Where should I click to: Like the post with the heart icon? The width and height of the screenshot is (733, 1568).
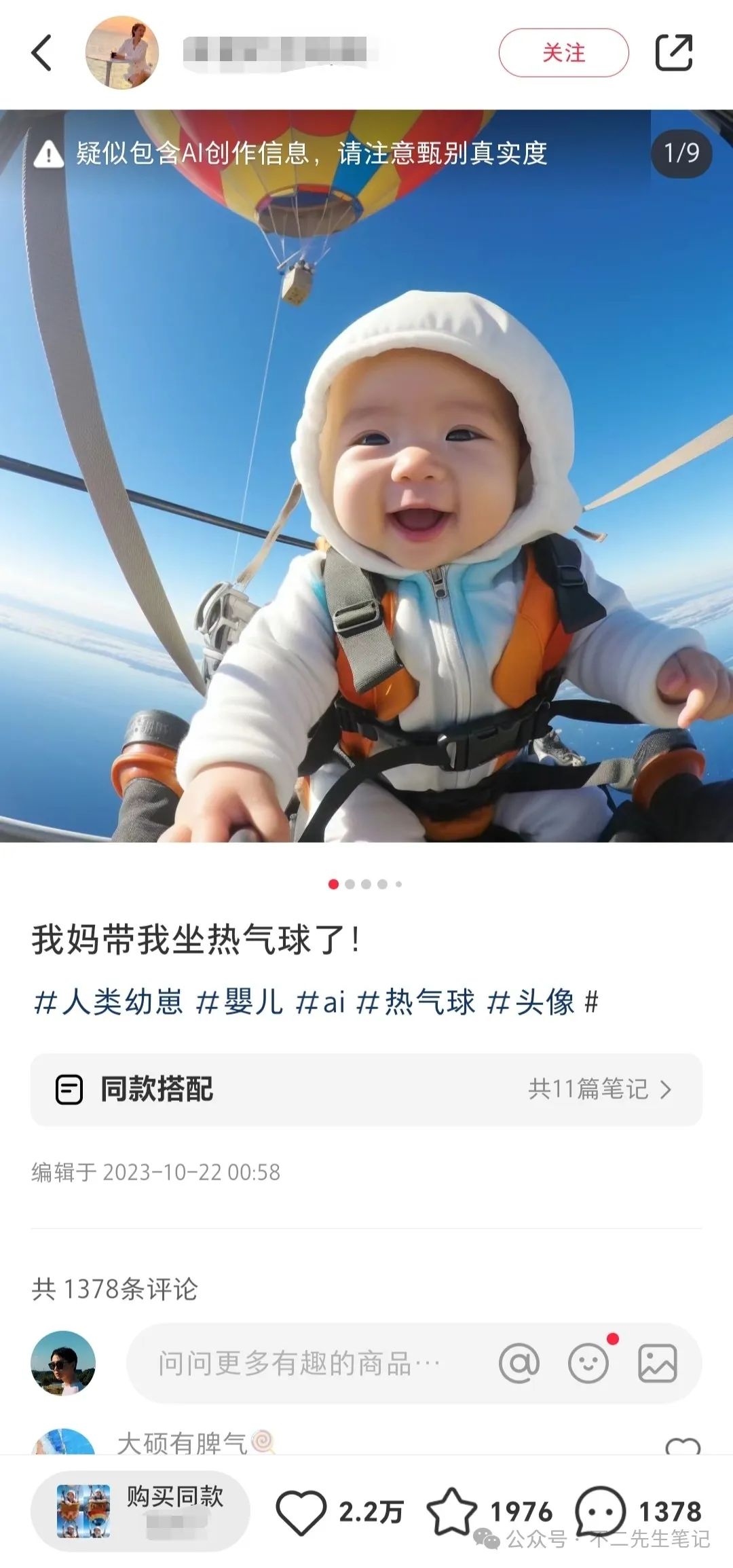pos(301,1512)
